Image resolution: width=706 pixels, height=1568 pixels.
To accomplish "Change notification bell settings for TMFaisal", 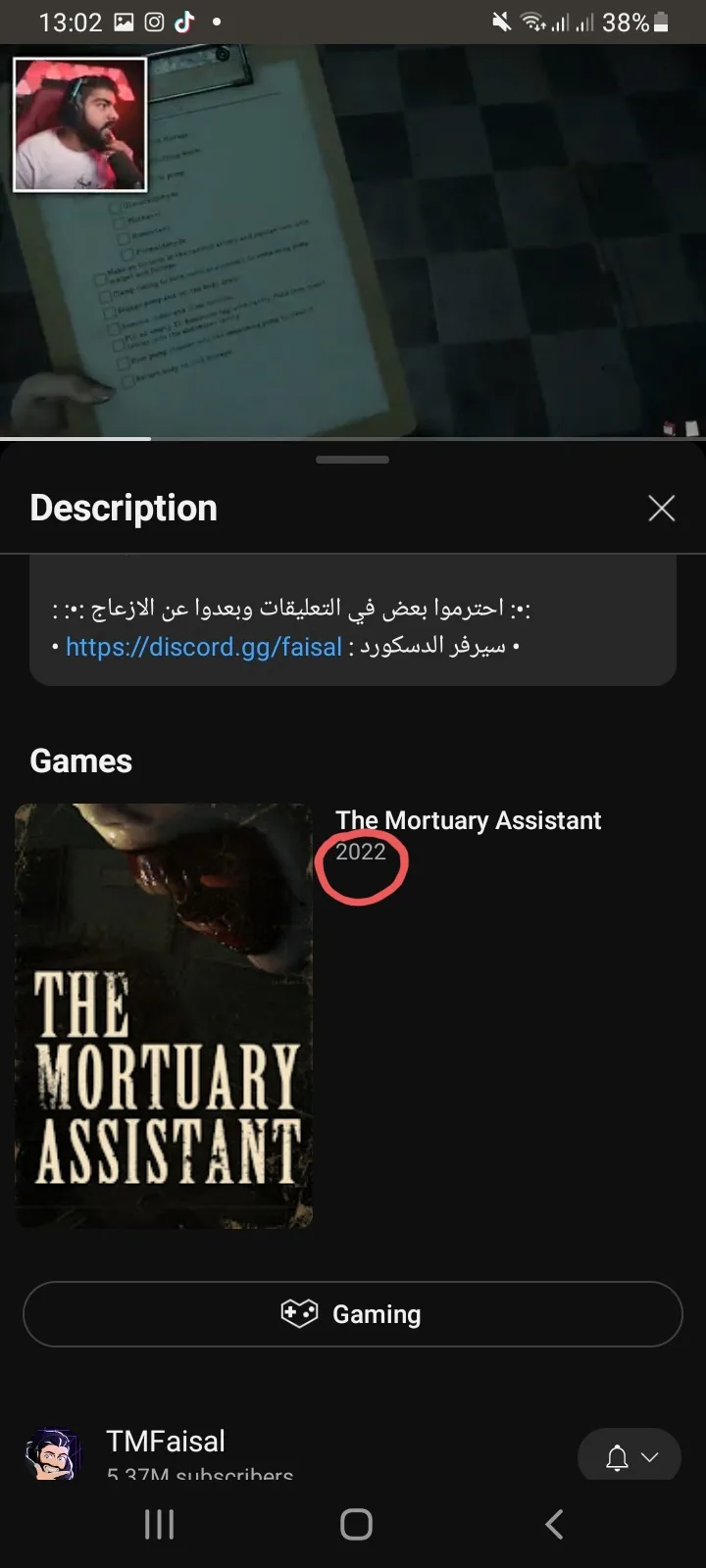I will [x=630, y=1457].
